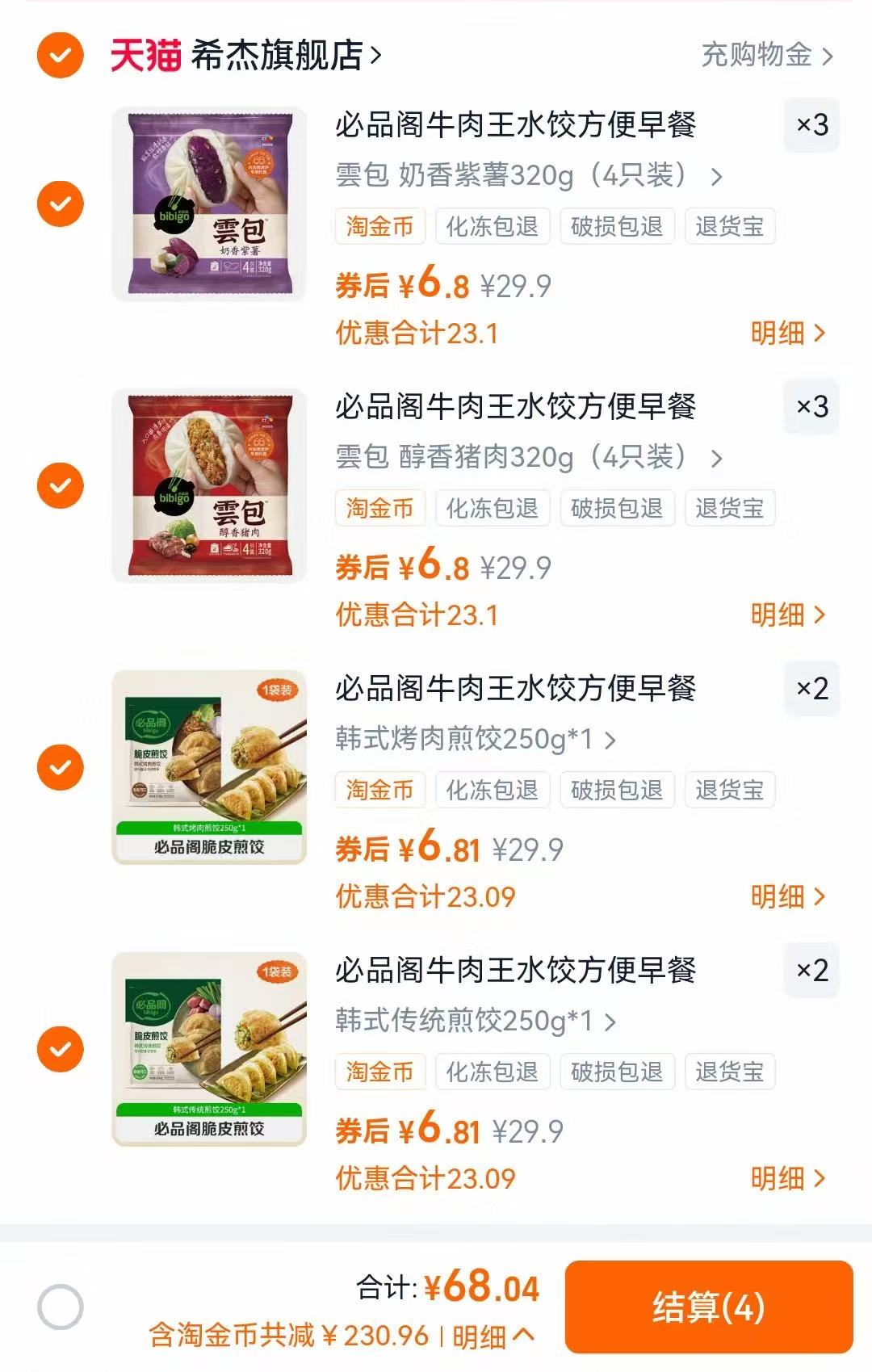Deselect the 奶香紫薯 雲包 product checkbox

pyautogui.click(x=59, y=203)
